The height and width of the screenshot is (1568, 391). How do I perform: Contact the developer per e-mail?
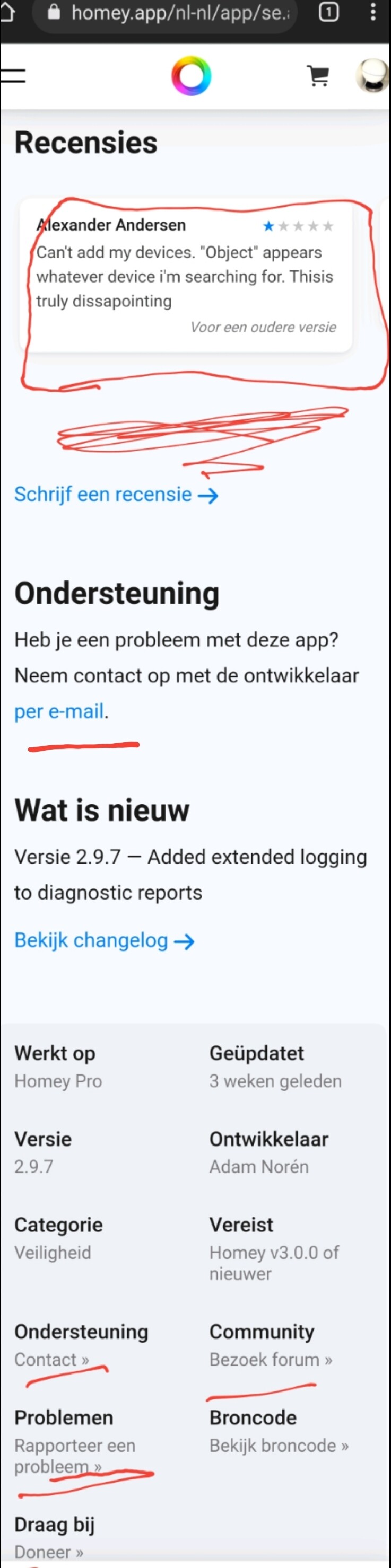tap(59, 711)
